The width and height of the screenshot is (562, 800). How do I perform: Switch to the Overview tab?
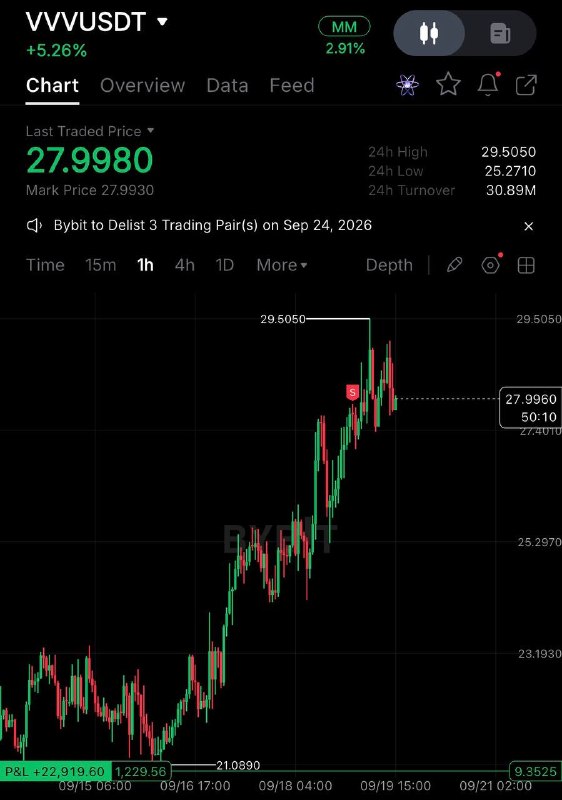click(x=142, y=85)
